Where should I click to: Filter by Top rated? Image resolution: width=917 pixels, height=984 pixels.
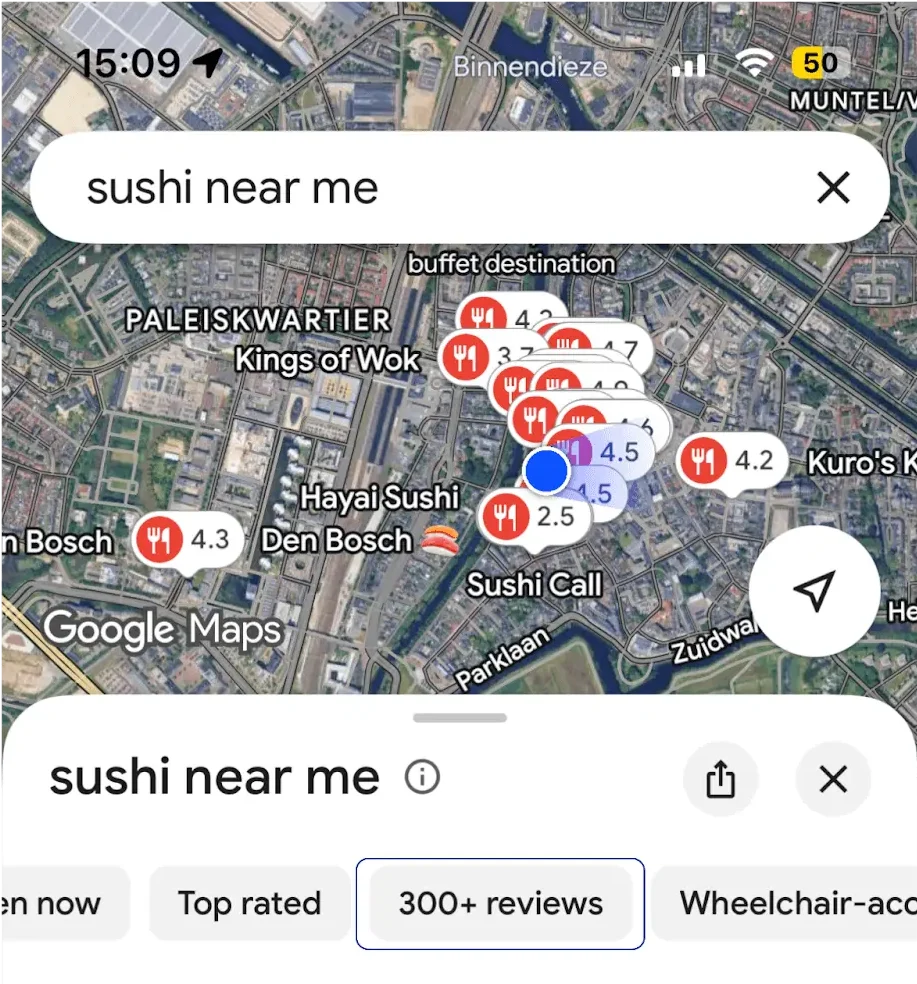point(249,903)
